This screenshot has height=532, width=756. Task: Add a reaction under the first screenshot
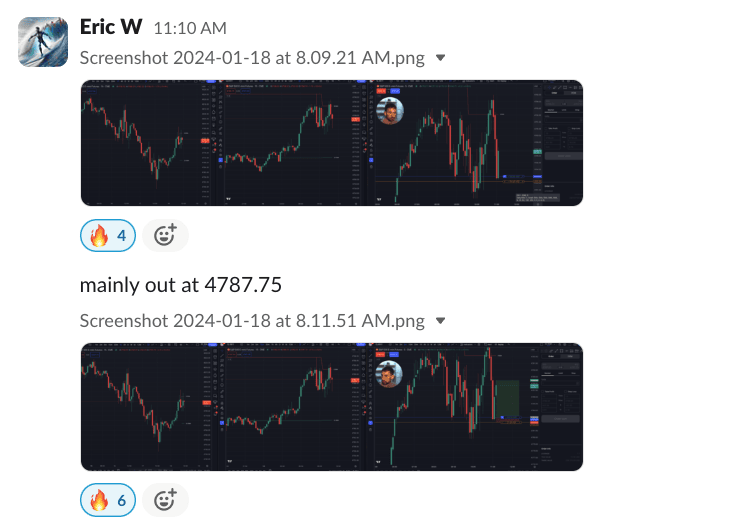click(x=165, y=236)
